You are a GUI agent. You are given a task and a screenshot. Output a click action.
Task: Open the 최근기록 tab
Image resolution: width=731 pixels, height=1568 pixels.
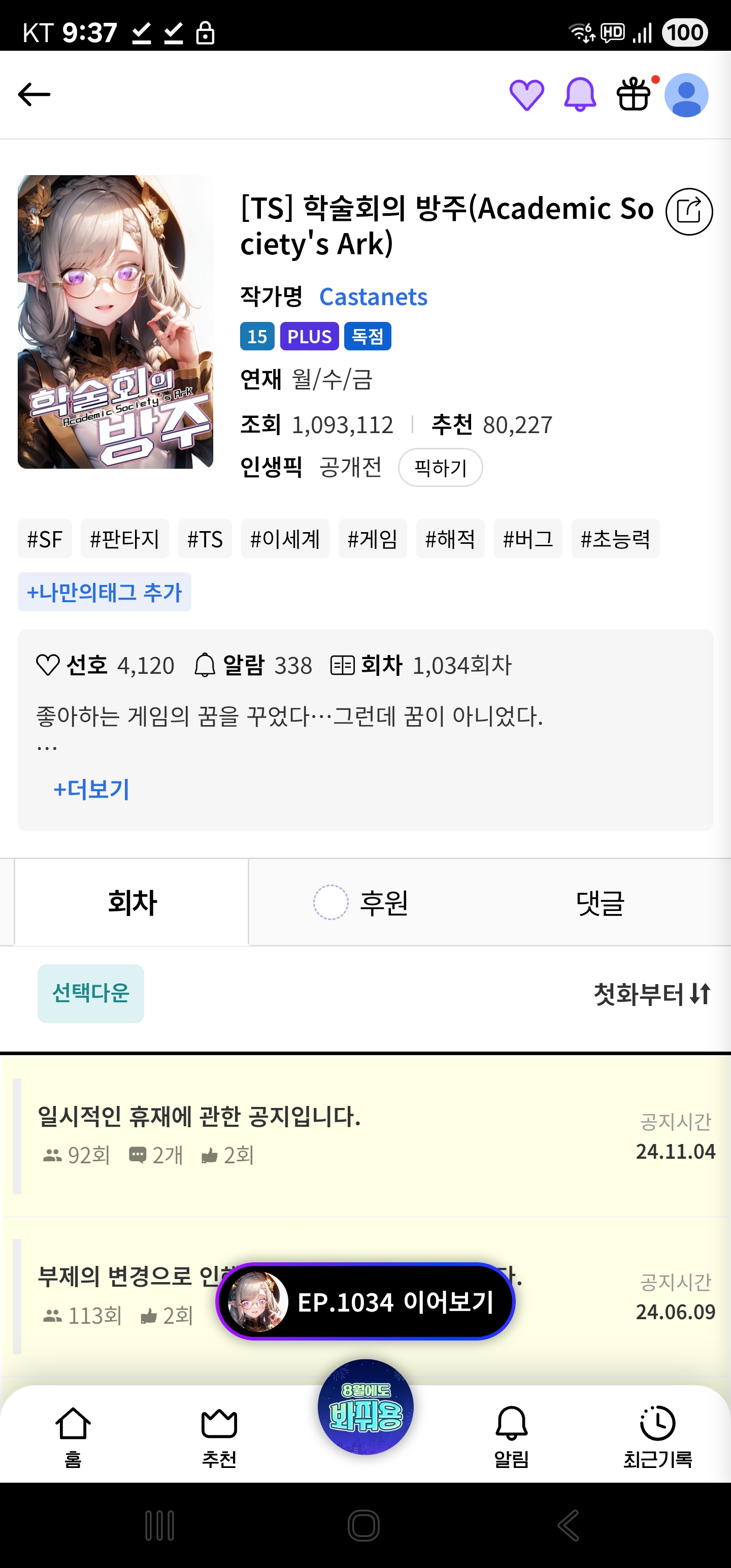(x=657, y=1436)
